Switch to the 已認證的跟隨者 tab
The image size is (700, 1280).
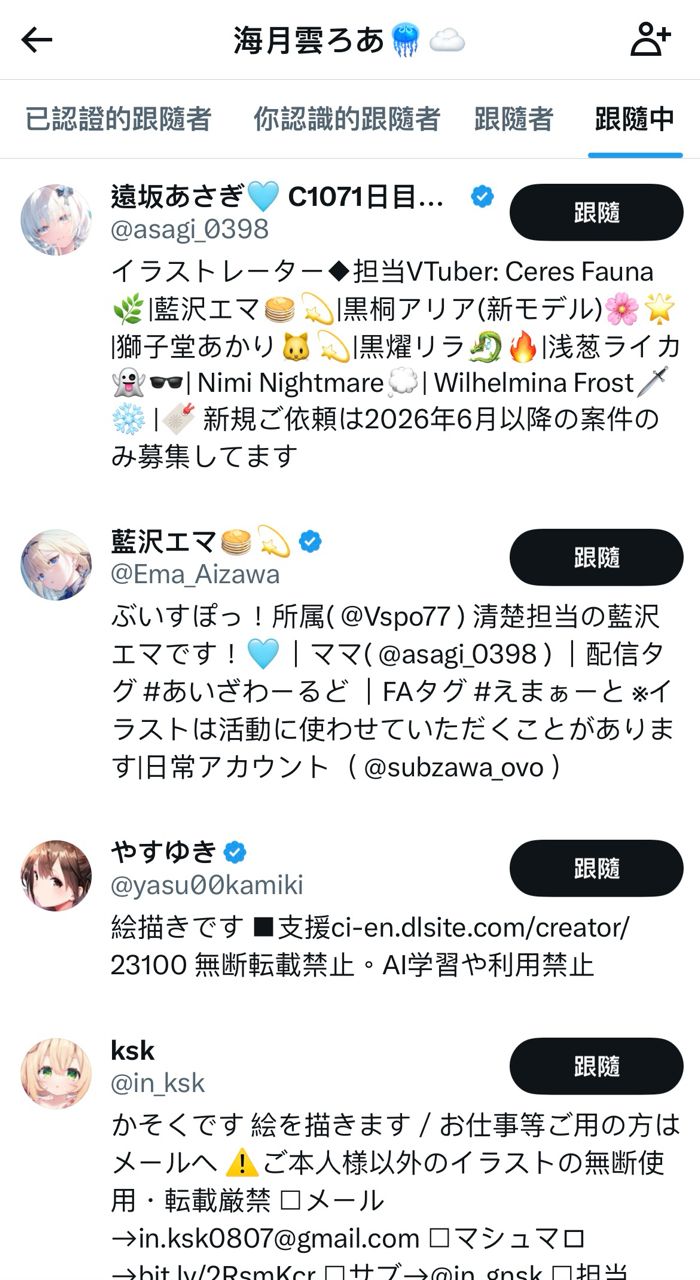pos(118,120)
